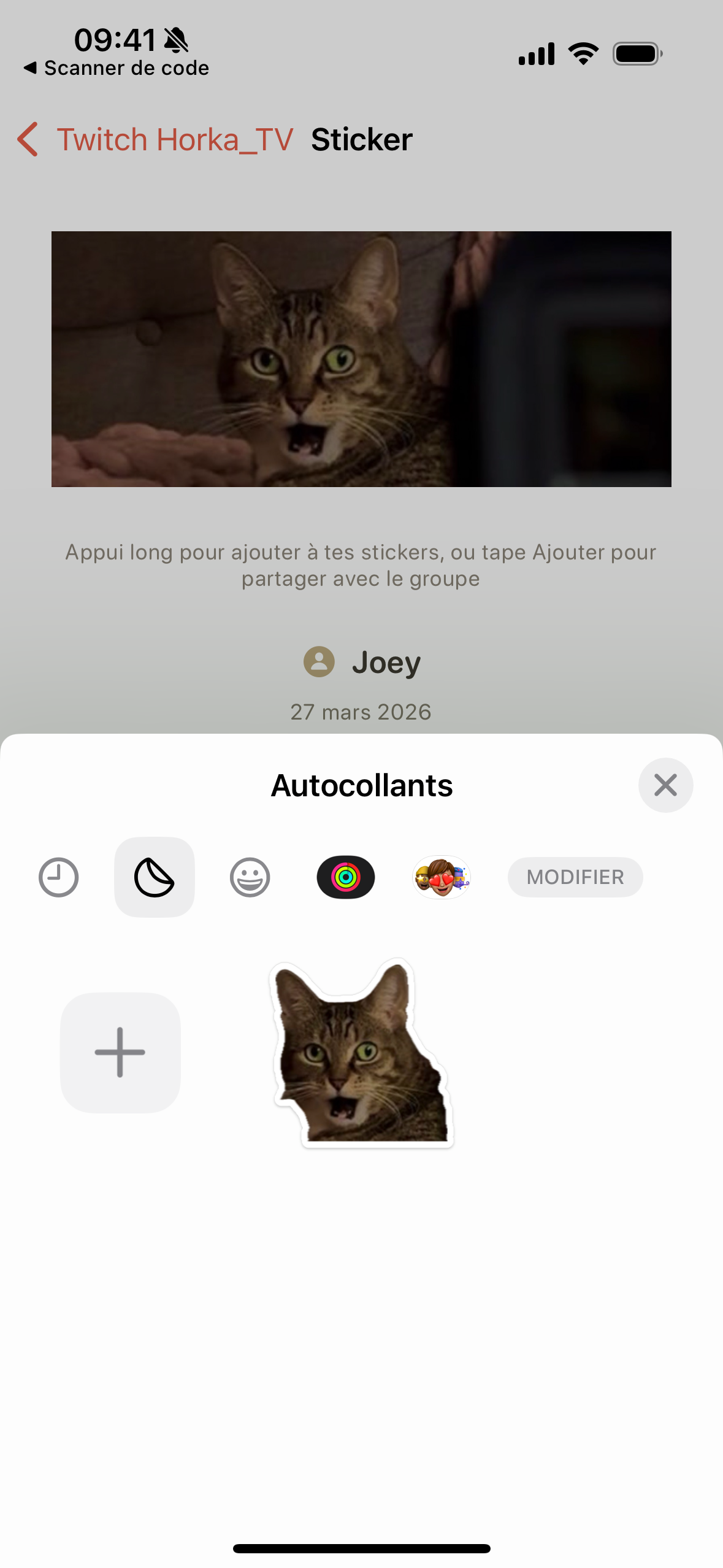Image resolution: width=723 pixels, height=1568 pixels.
Task: Return to Scanner de code app
Action: (x=117, y=68)
